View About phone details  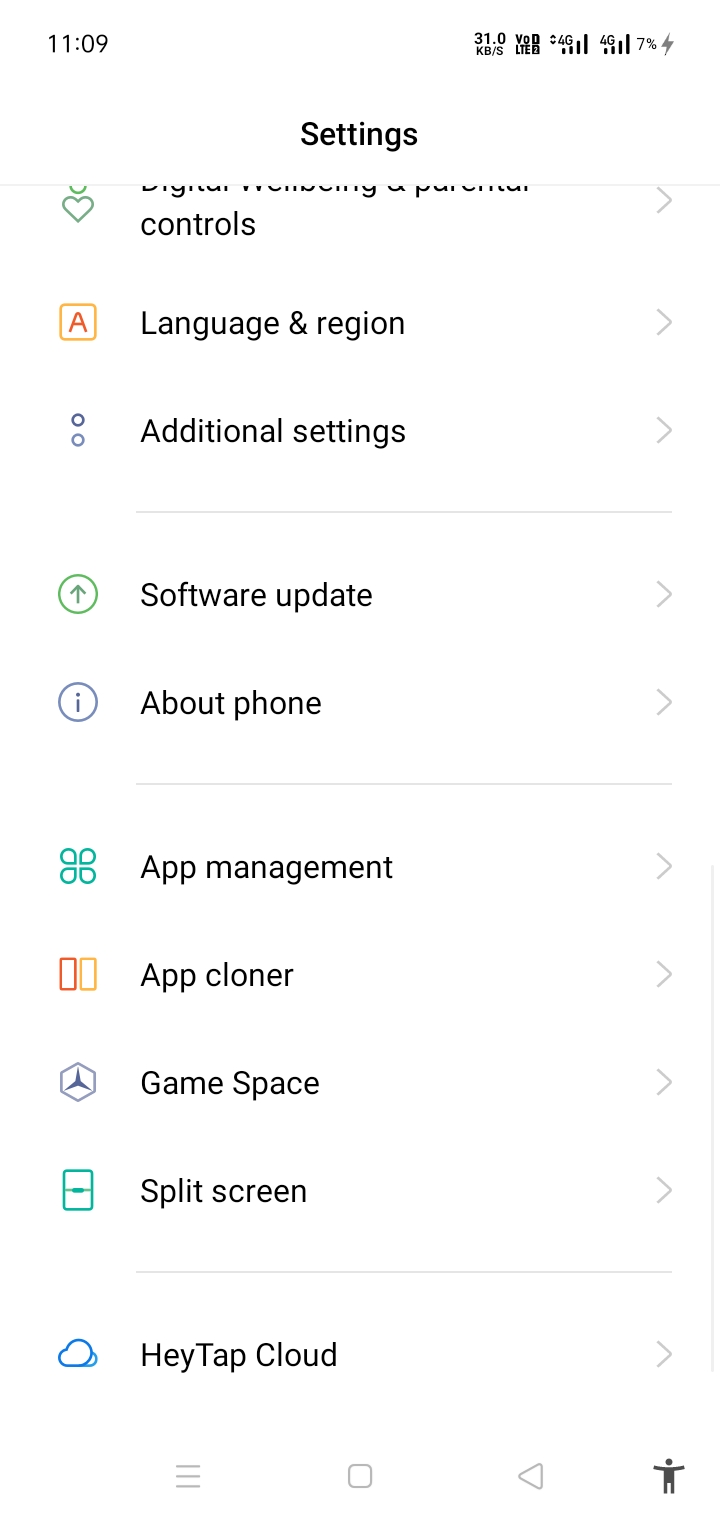(231, 703)
